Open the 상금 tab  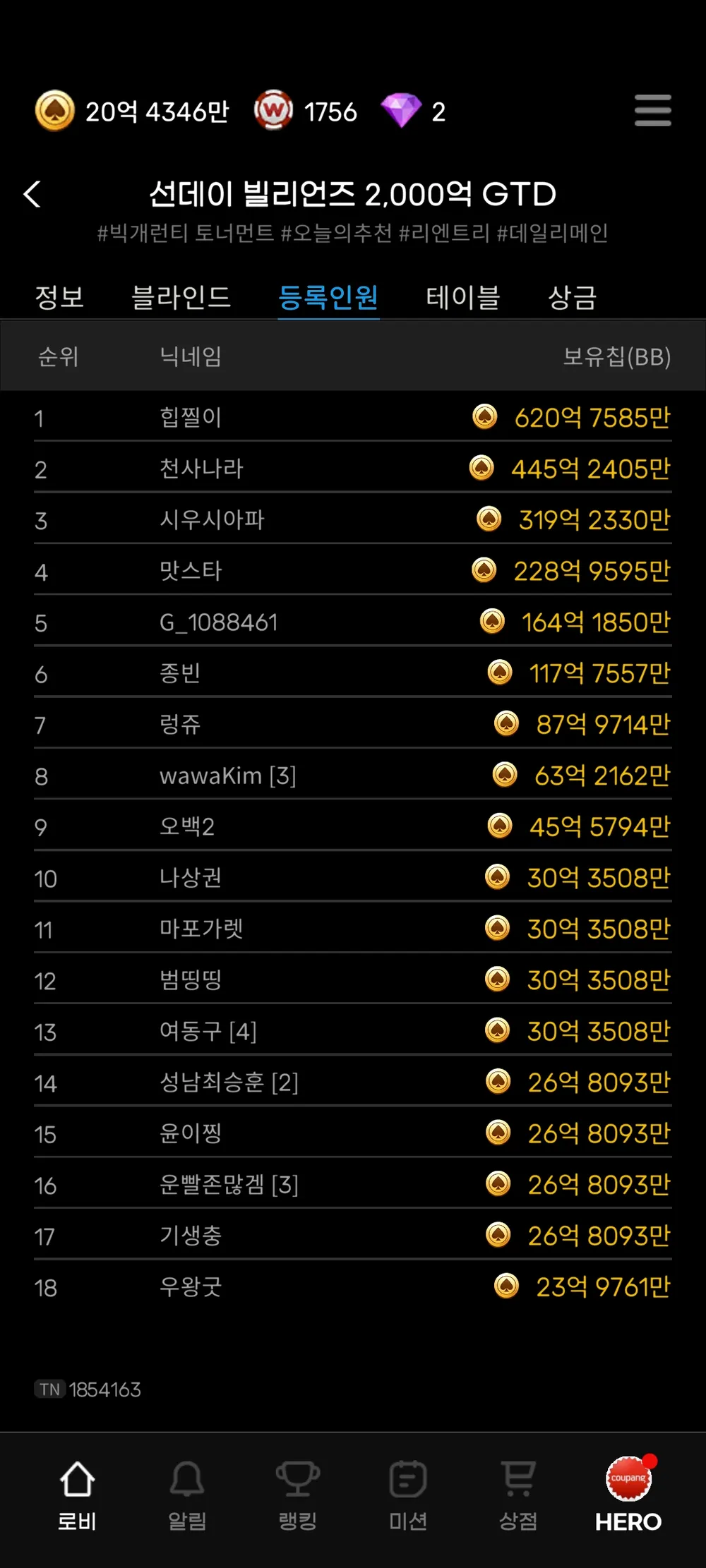coord(573,297)
